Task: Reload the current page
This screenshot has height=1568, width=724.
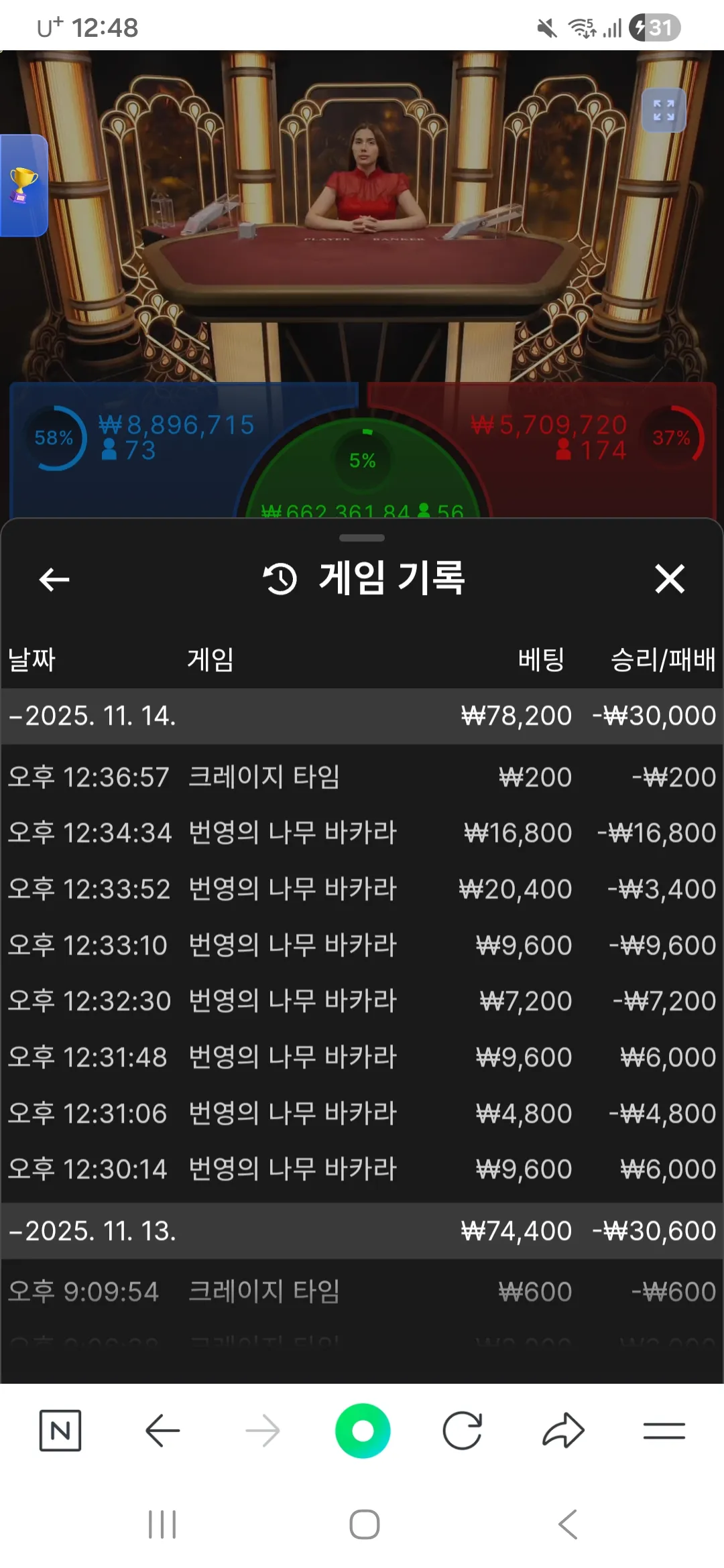Action: 463,1431
